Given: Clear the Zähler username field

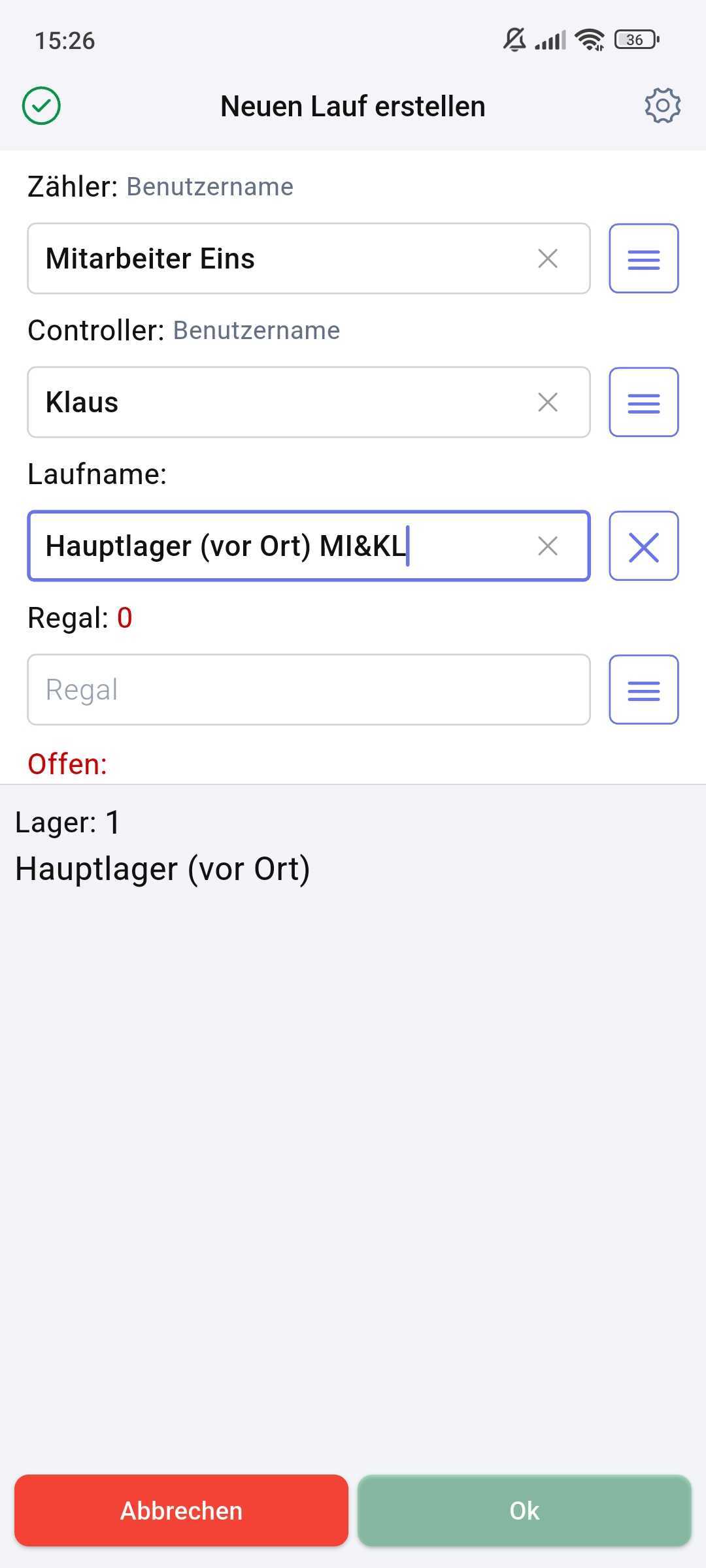Looking at the screenshot, I should pos(548,259).
